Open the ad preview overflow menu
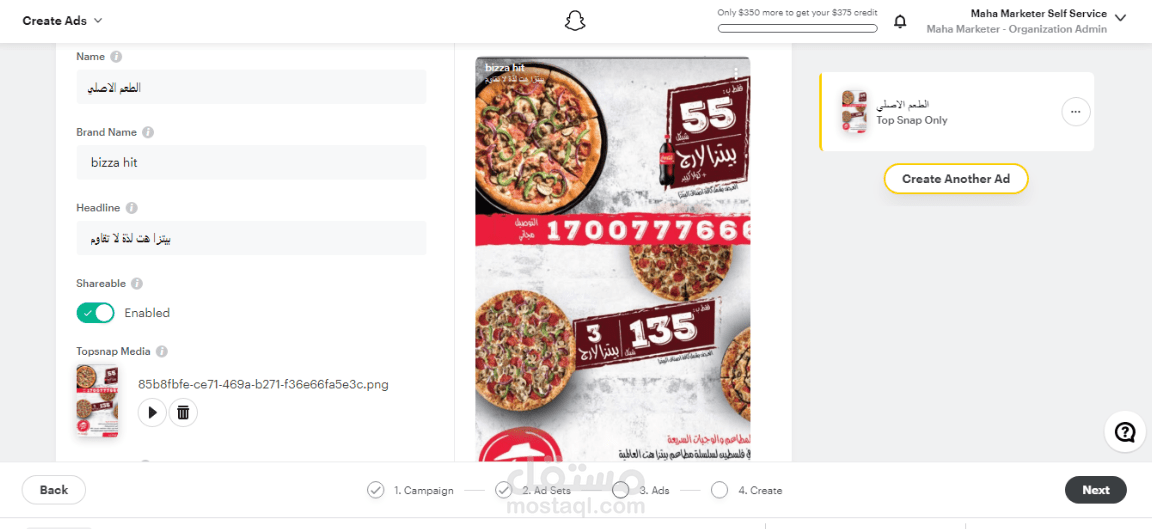 (x=735, y=73)
